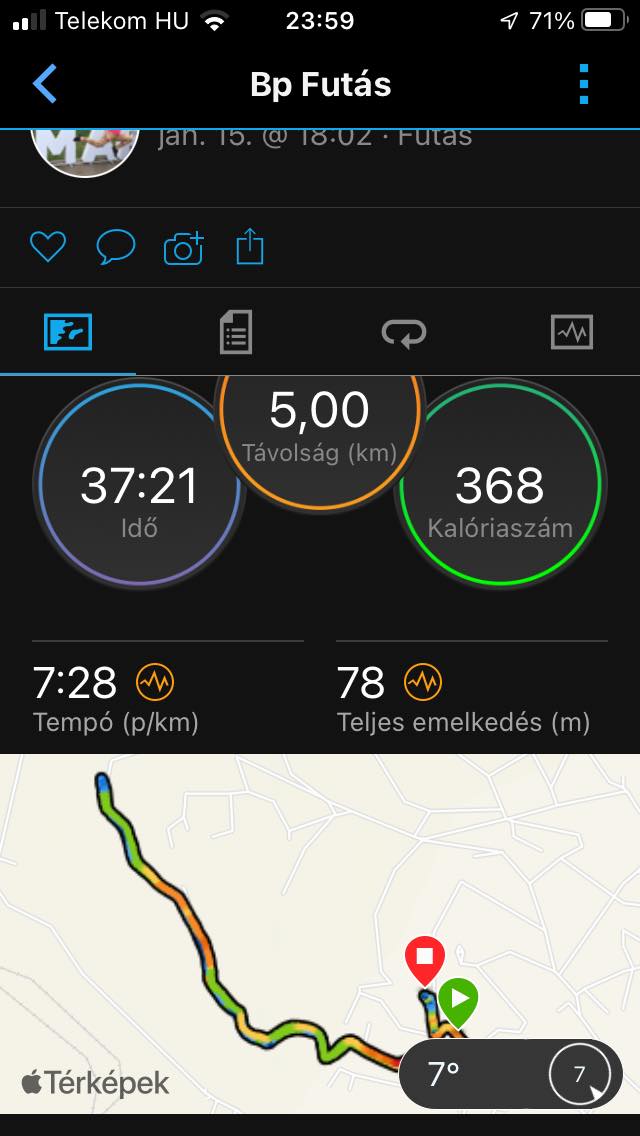Go back from Bp Futás activity
This screenshot has height=1136, width=640.
click(45, 85)
